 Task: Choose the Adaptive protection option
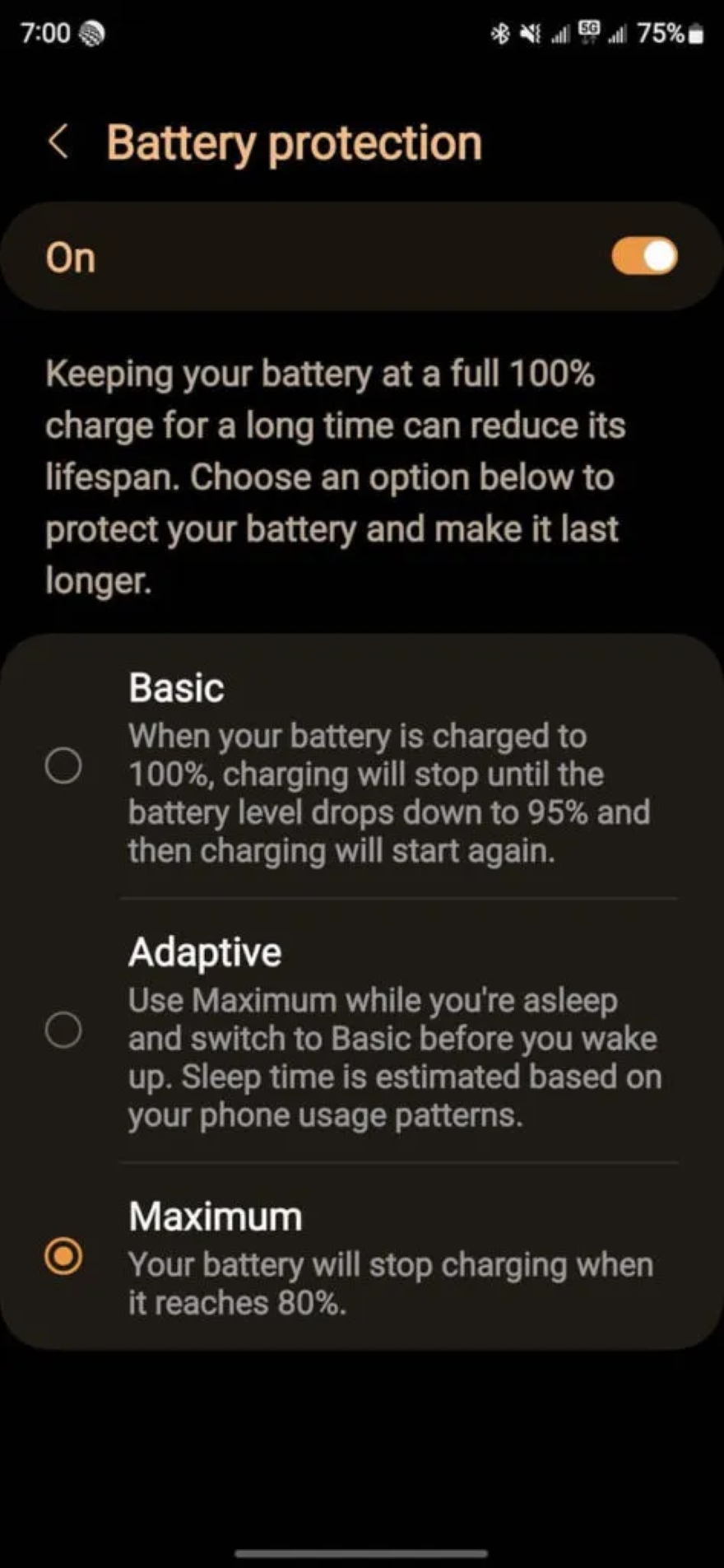click(63, 1030)
